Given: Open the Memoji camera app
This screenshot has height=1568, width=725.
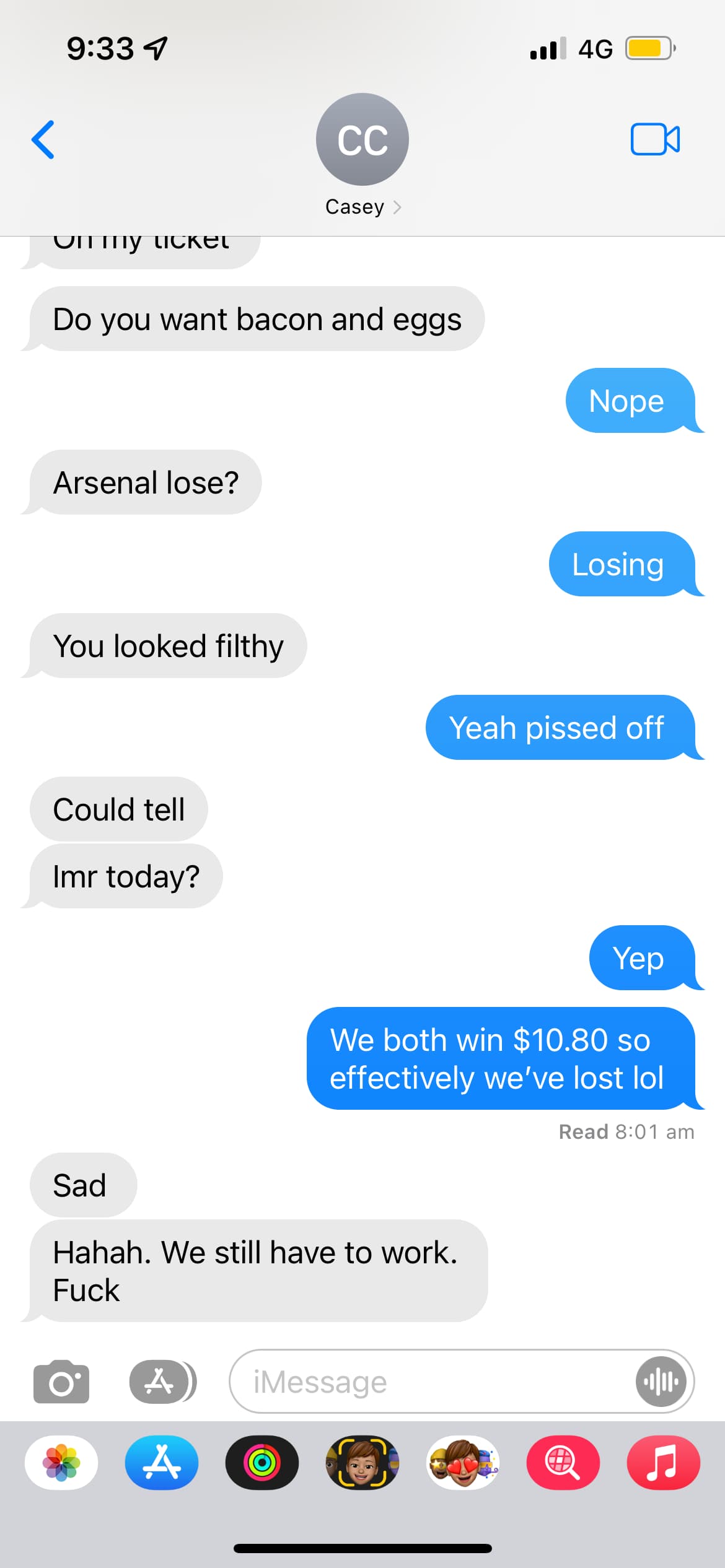Looking at the screenshot, I should click(x=362, y=1463).
